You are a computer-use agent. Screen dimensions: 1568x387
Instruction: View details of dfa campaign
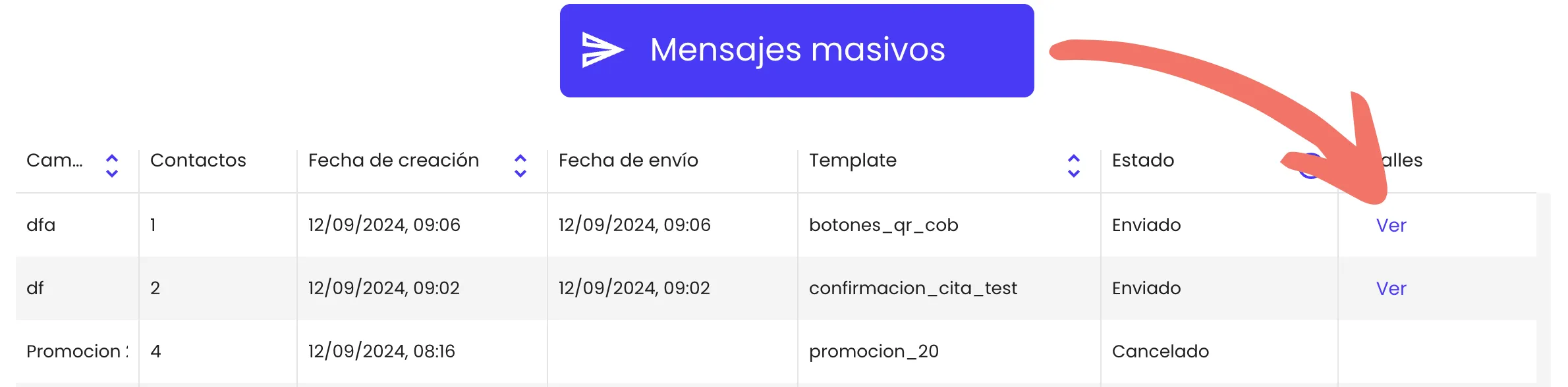tap(1390, 226)
